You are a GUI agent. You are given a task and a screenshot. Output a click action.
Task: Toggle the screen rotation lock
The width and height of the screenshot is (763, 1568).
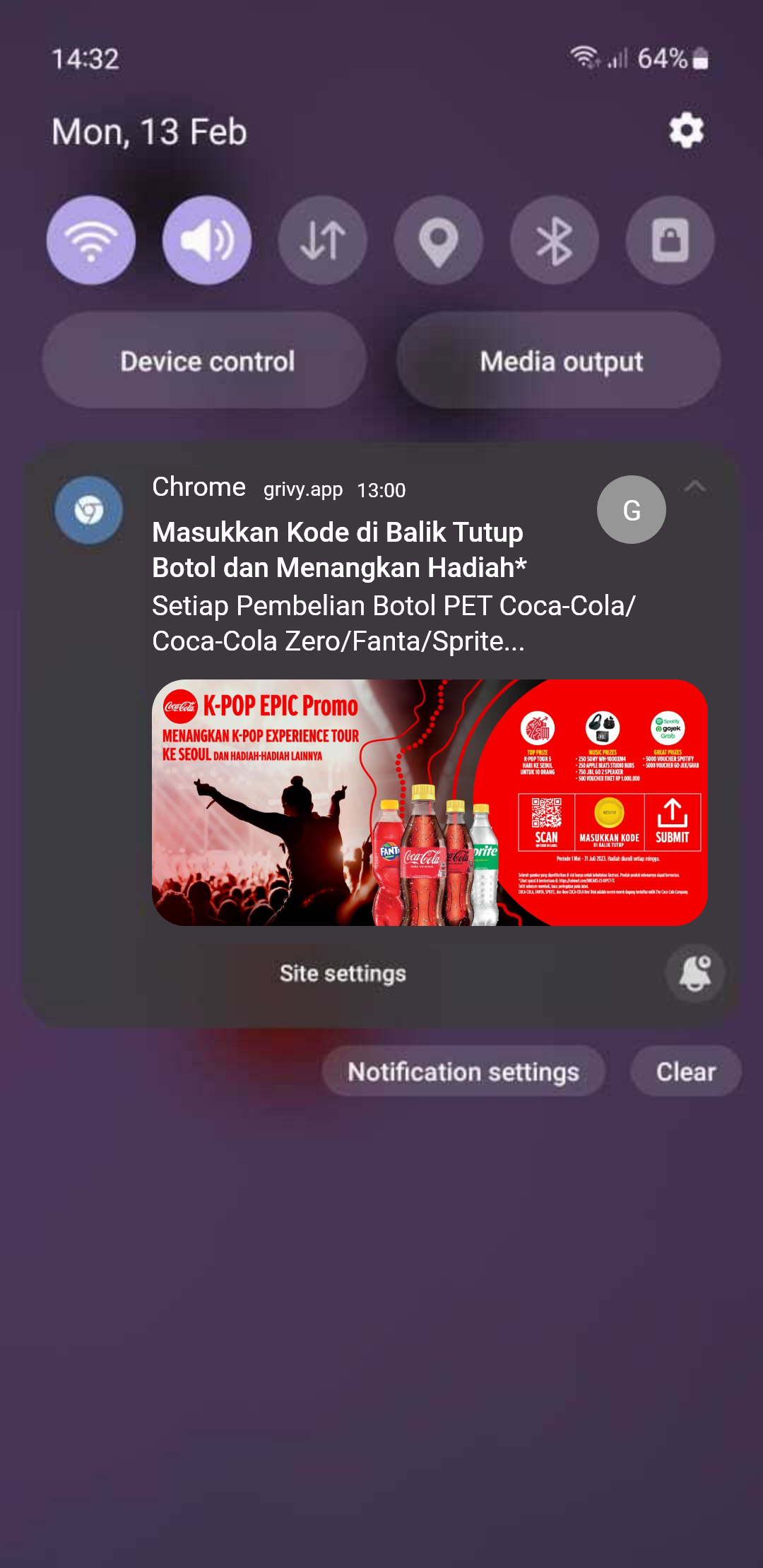(x=670, y=240)
